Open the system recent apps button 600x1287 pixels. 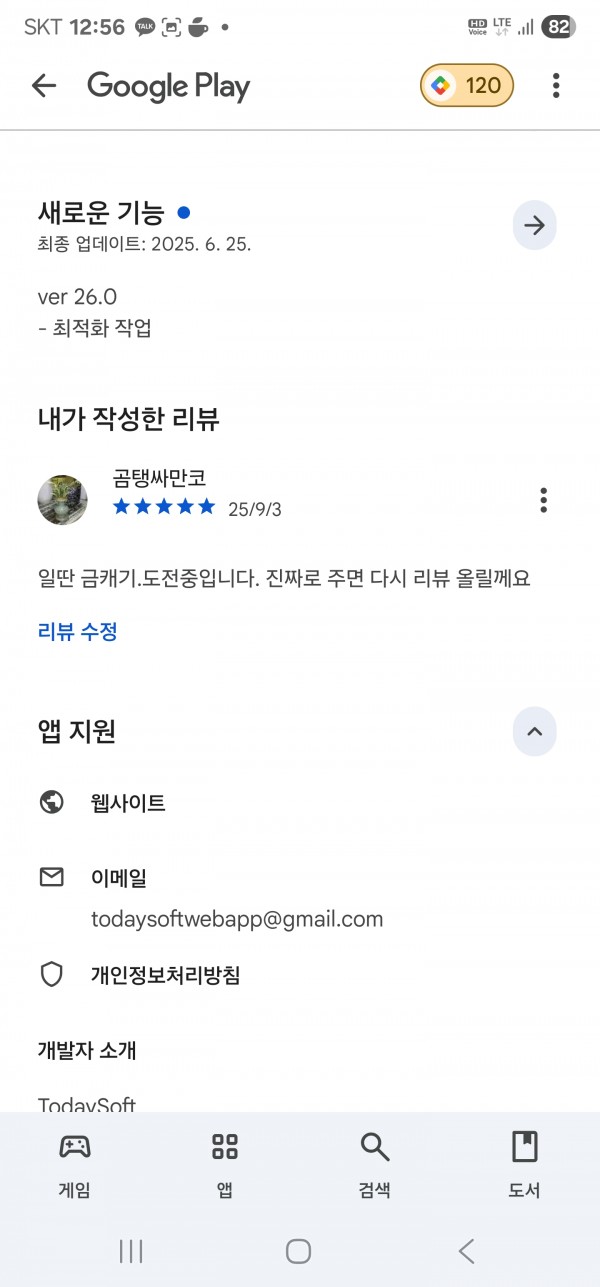131,1251
